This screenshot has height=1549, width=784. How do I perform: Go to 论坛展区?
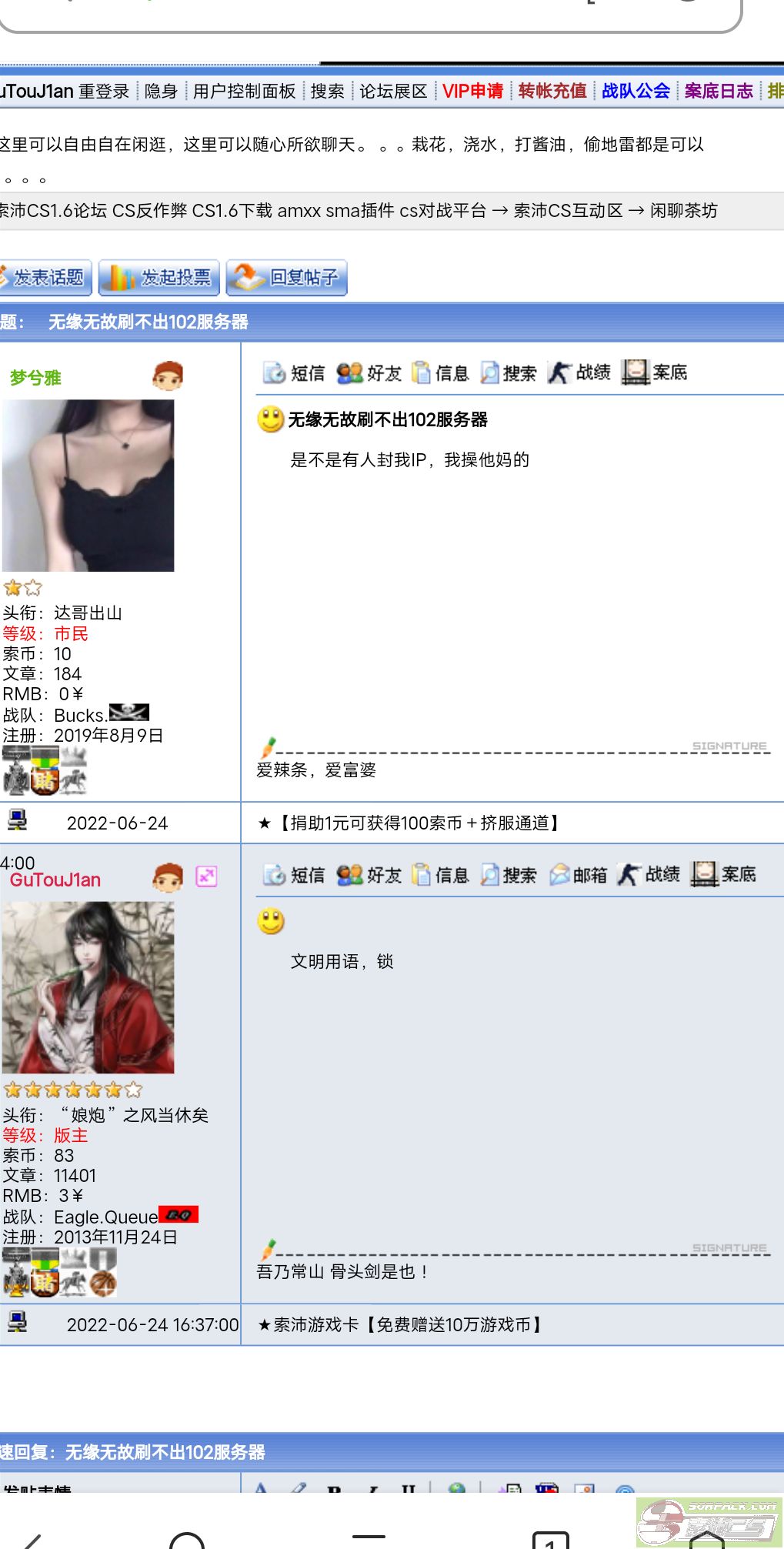(x=393, y=92)
